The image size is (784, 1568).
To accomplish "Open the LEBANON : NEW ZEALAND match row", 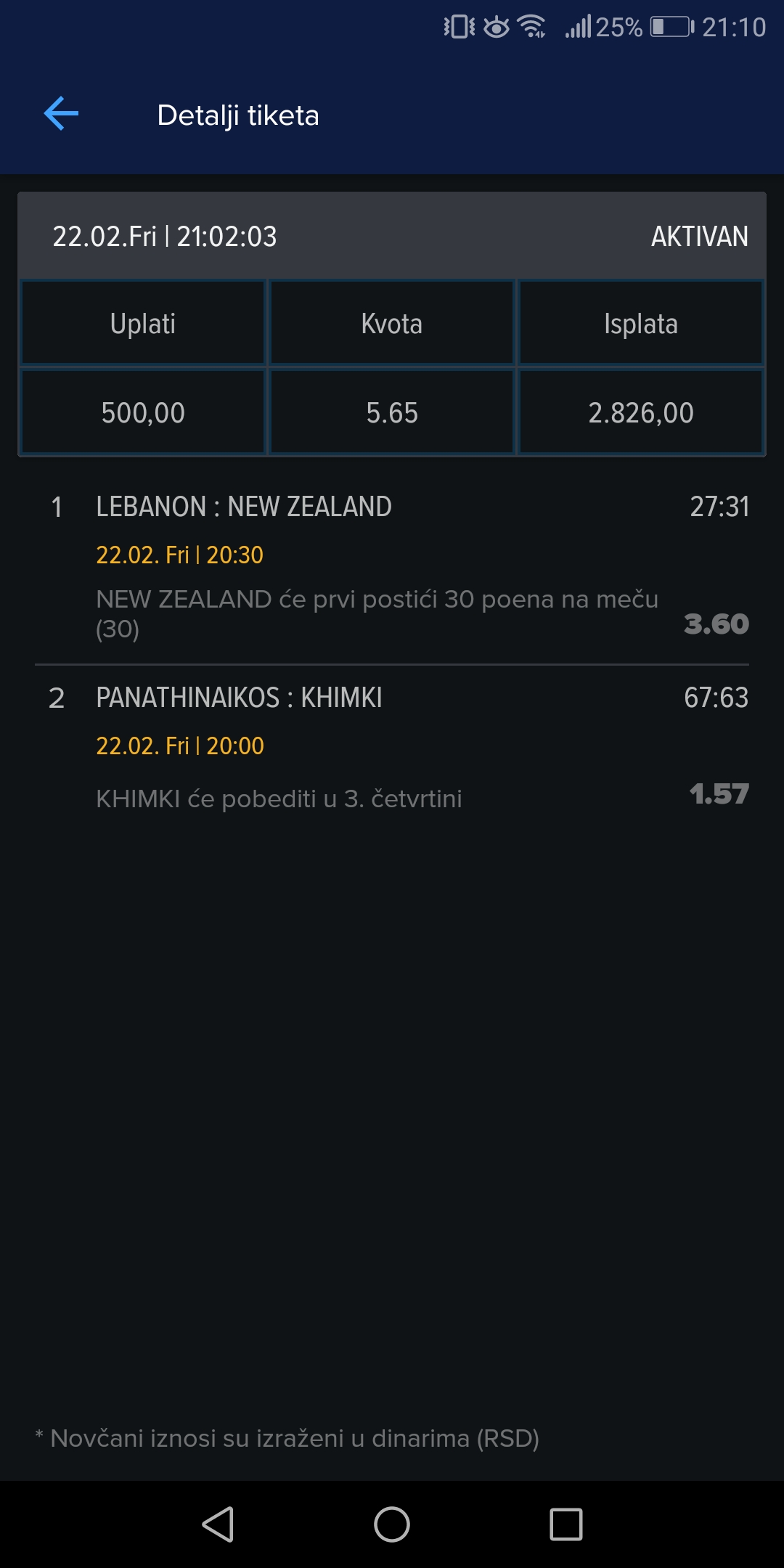I will pos(392,567).
